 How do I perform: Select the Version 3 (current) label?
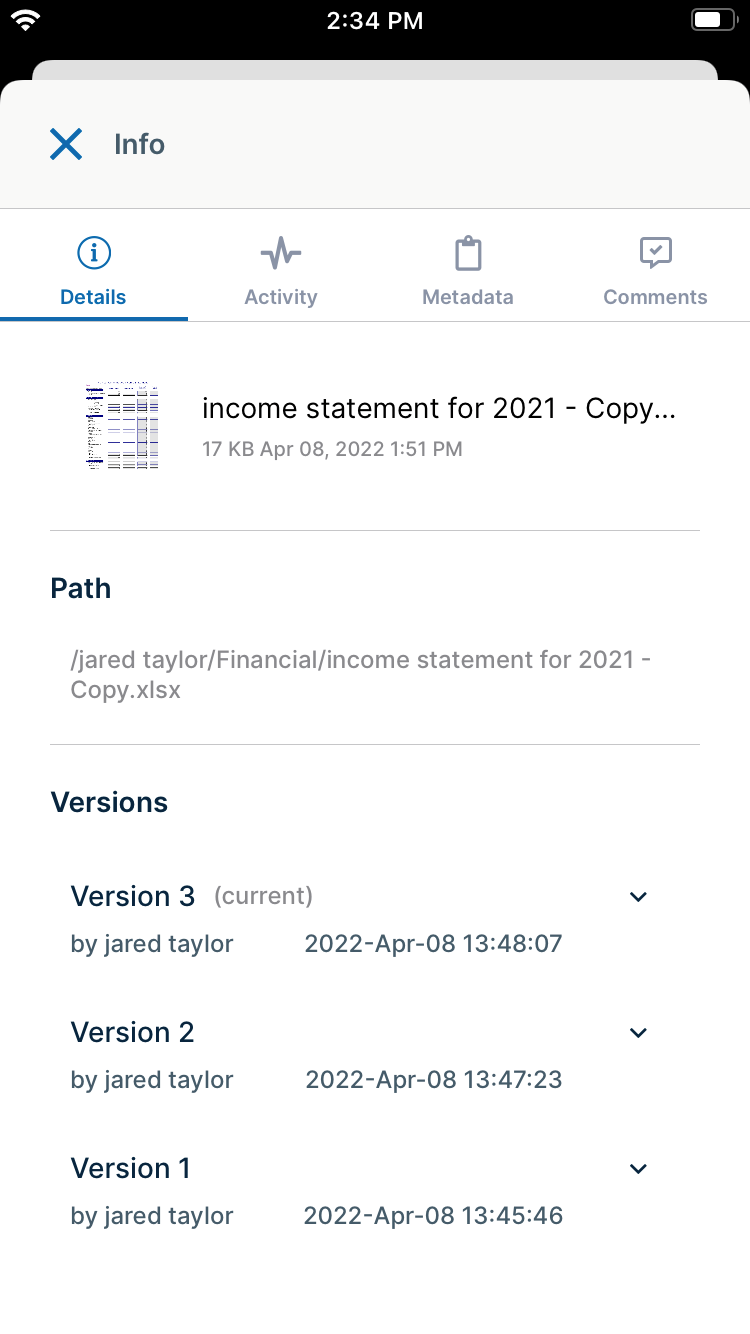[x=264, y=896]
